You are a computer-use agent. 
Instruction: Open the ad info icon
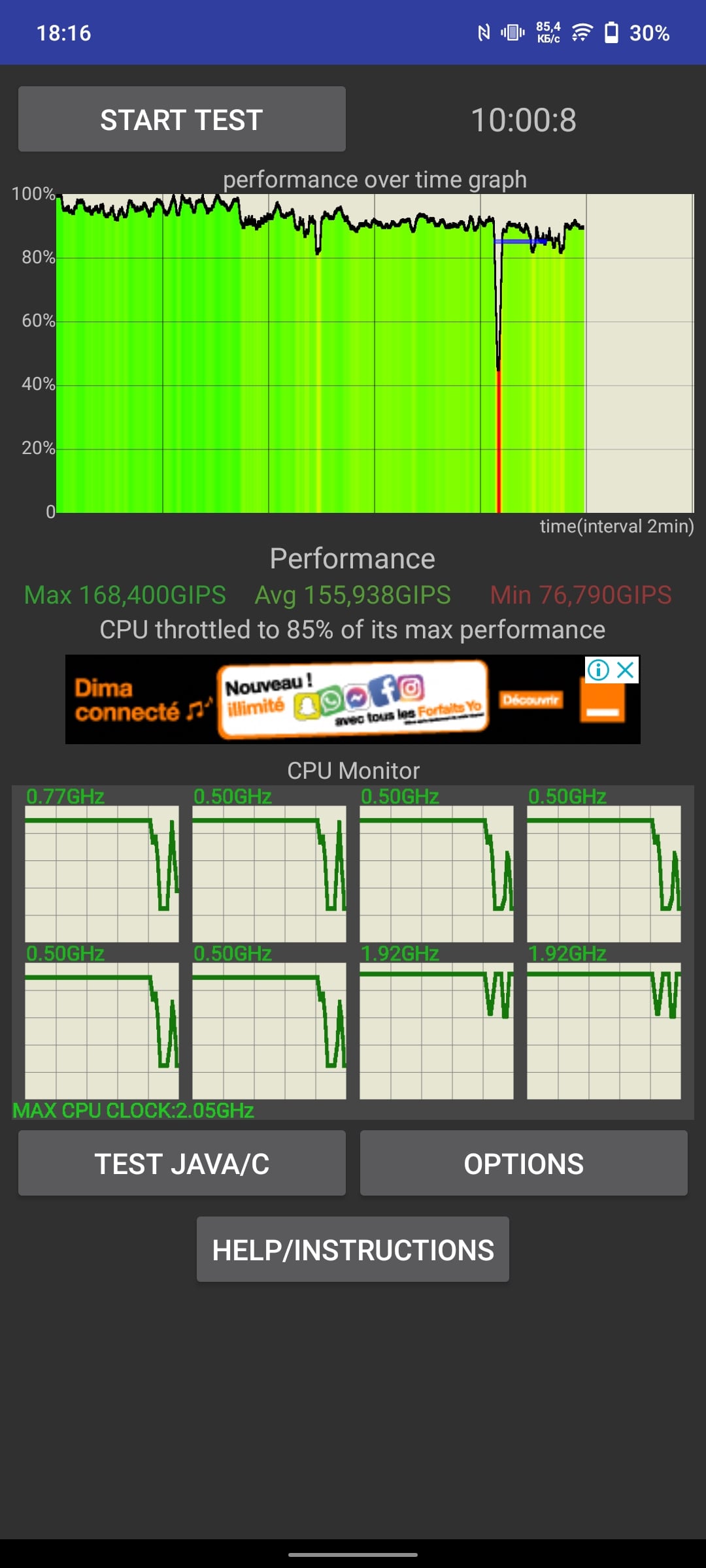click(598, 670)
